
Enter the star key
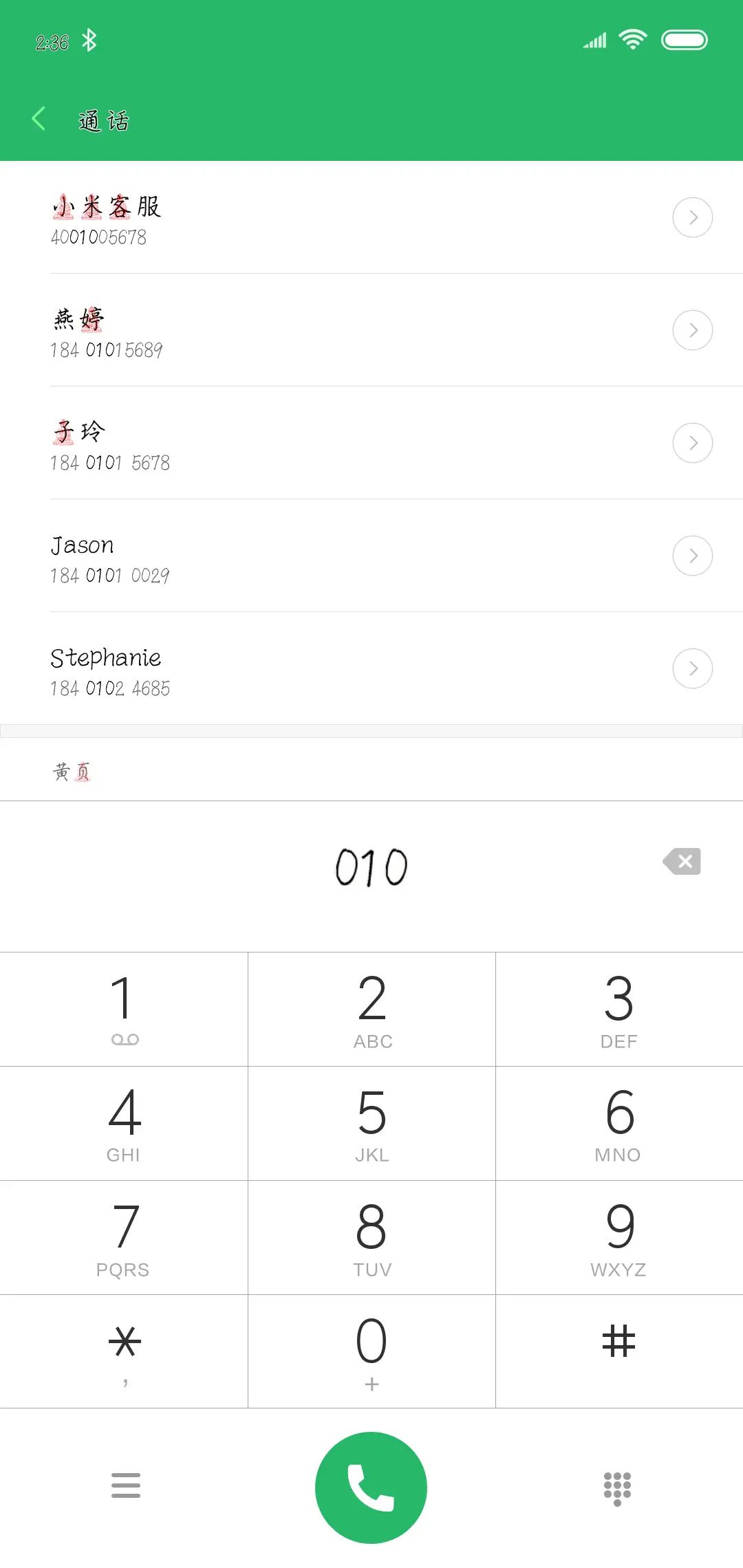click(124, 1351)
